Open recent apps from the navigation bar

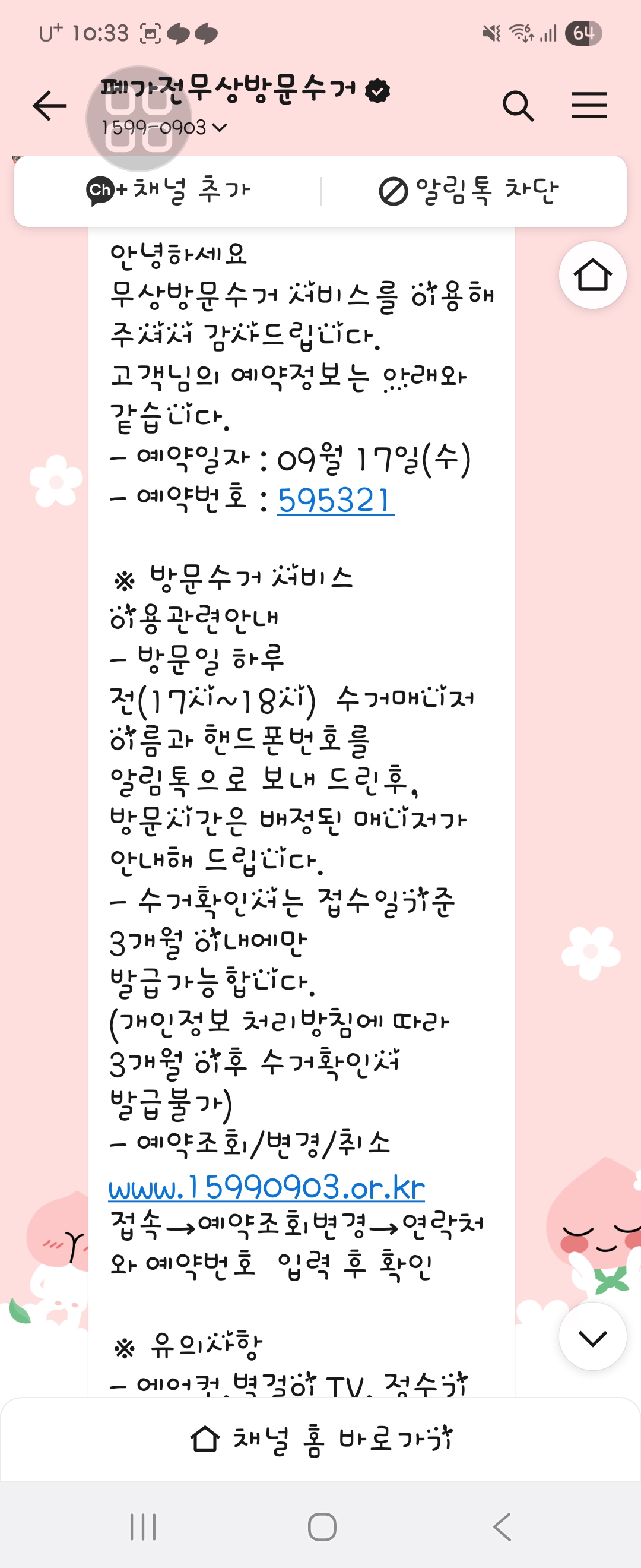144,1526
